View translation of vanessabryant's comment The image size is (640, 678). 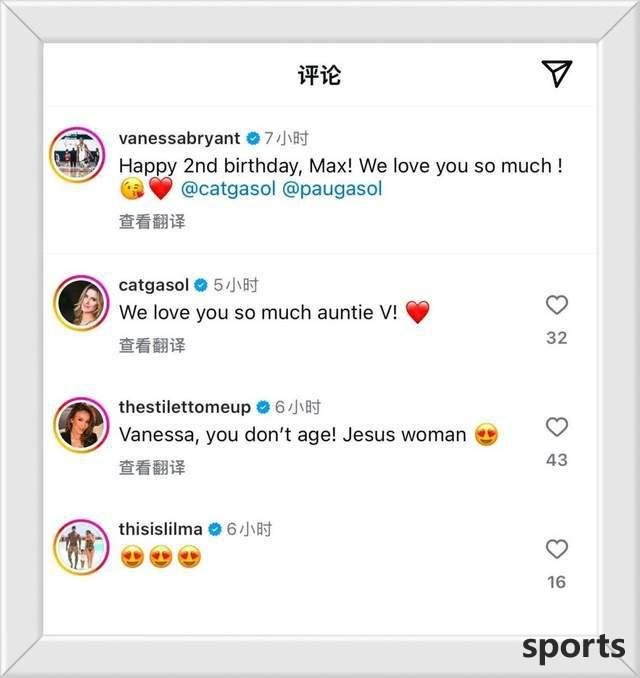[x=152, y=221]
